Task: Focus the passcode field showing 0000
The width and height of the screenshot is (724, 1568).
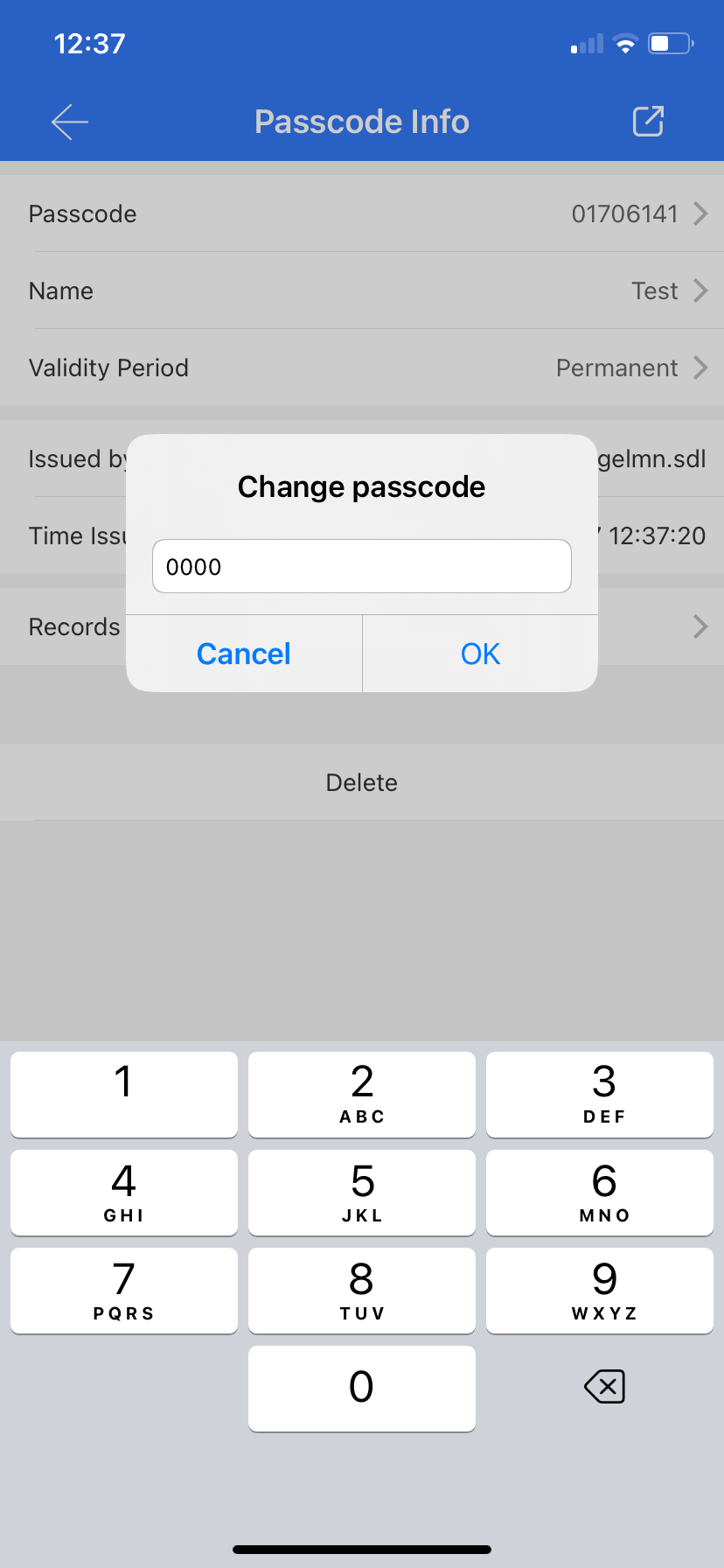Action: [362, 566]
